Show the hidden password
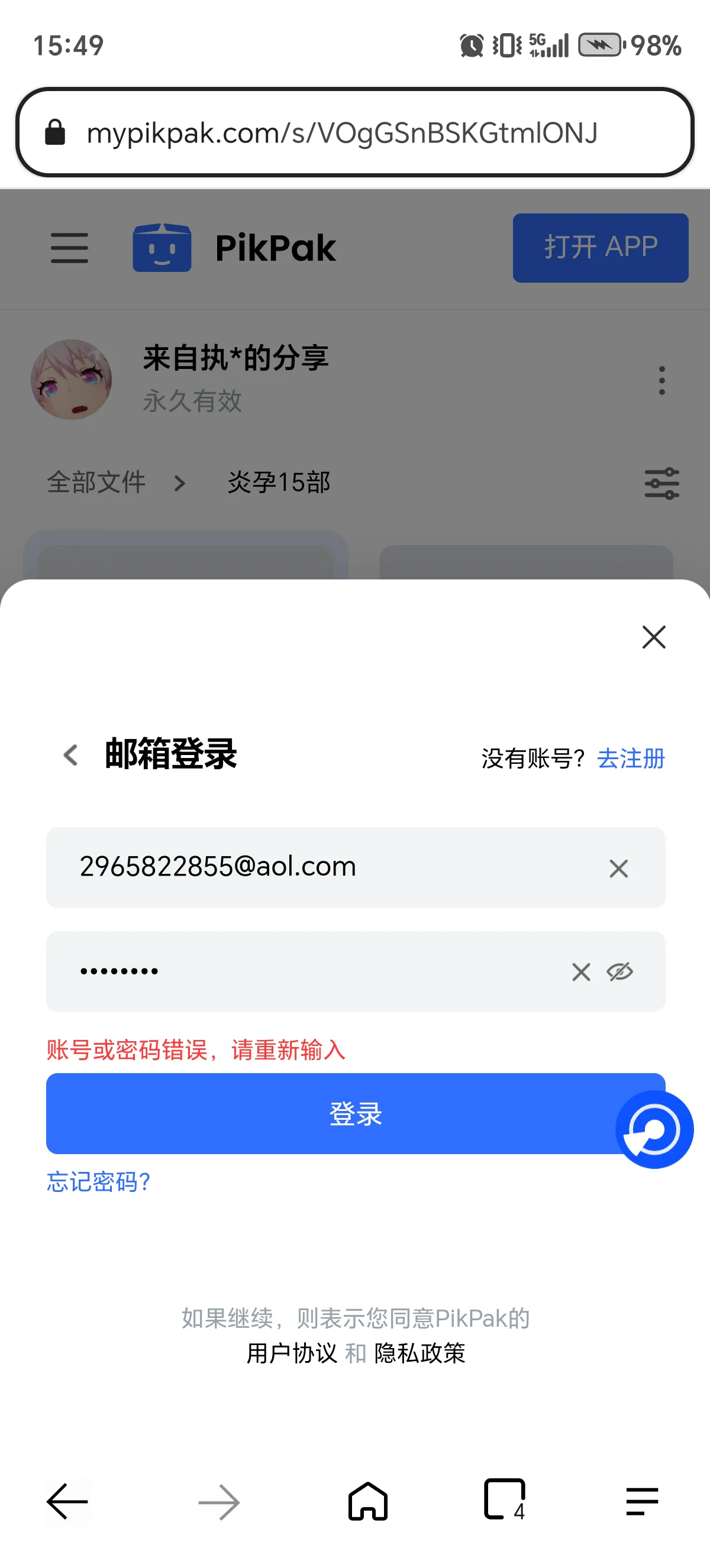This screenshot has width=710, height=1568. (x=620, y=972)
